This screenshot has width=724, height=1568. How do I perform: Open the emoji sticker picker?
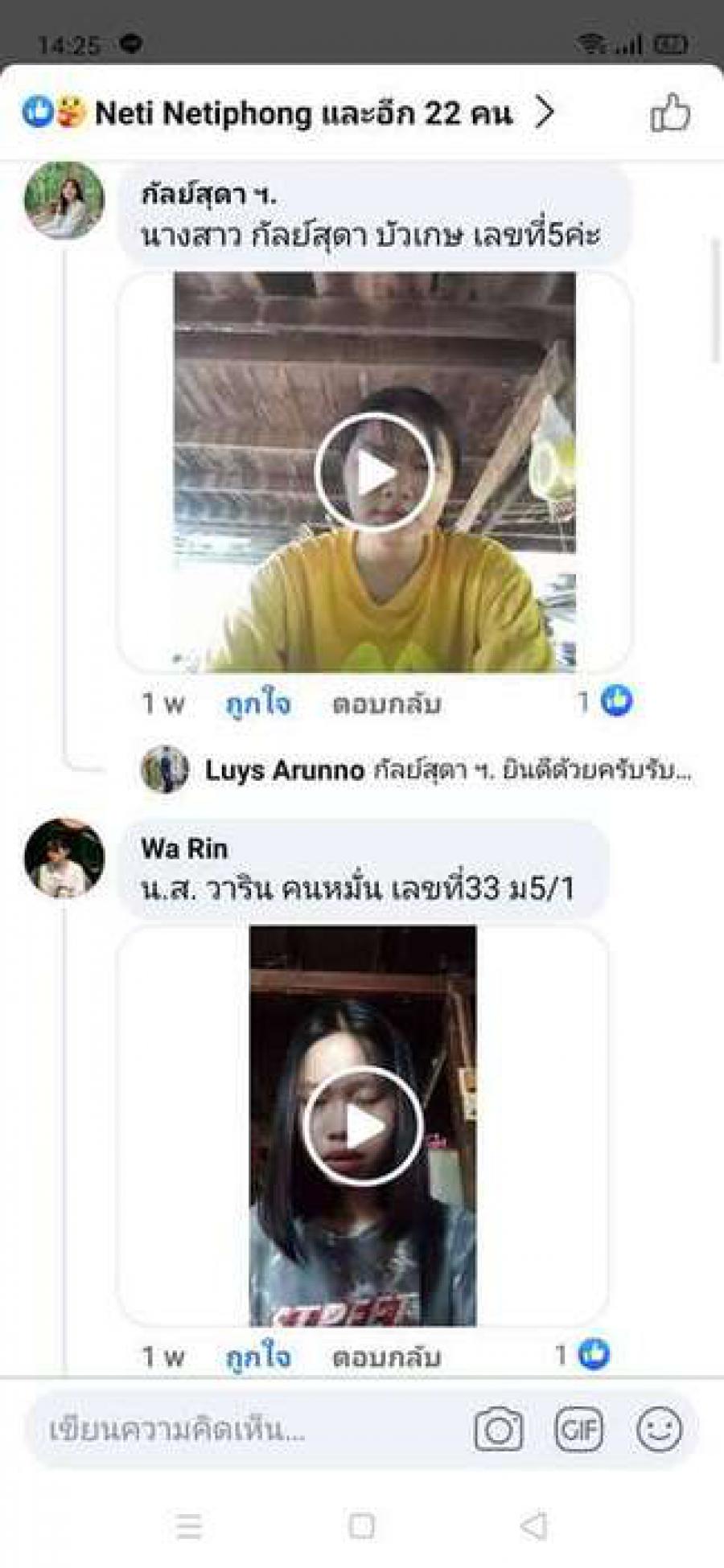coord(659,1430)
